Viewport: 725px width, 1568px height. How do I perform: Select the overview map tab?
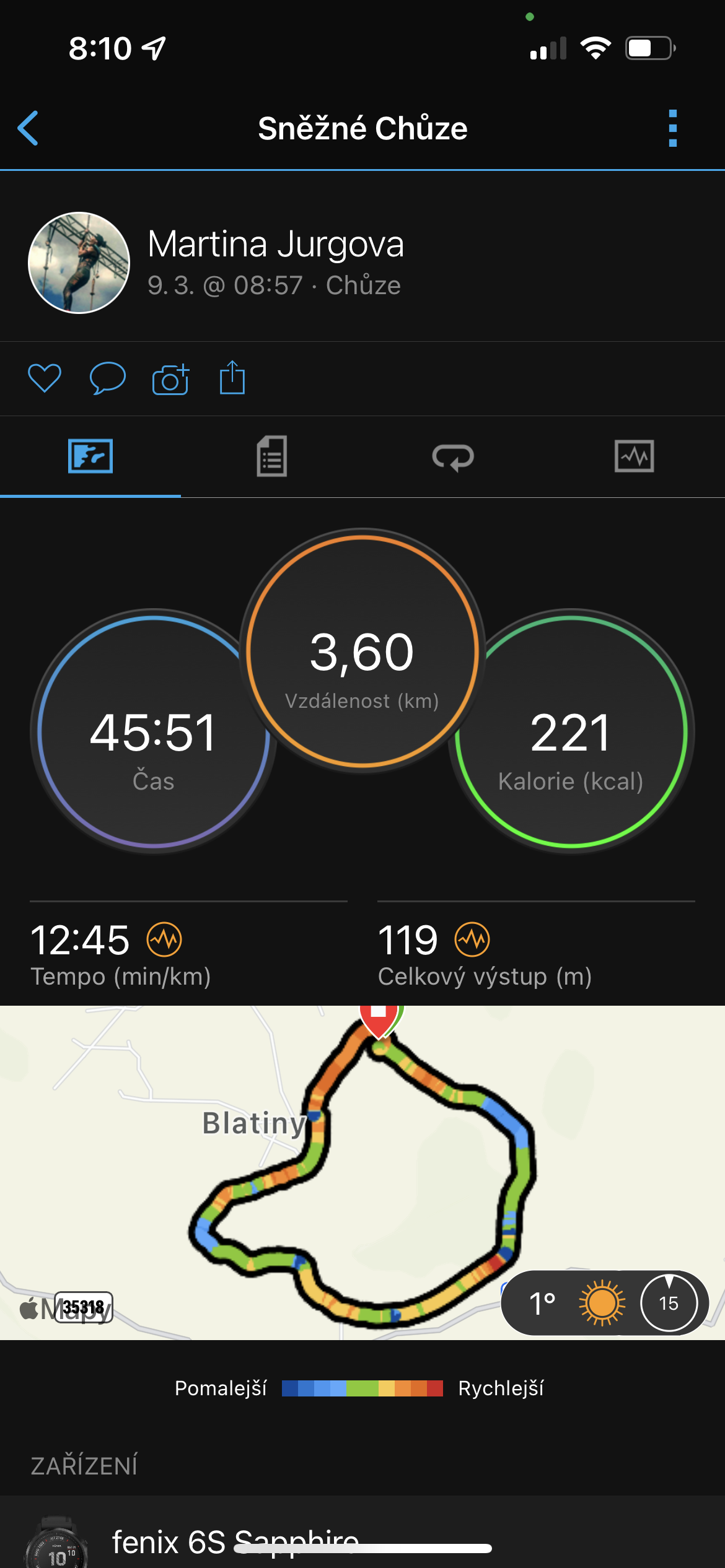(90, 456)
